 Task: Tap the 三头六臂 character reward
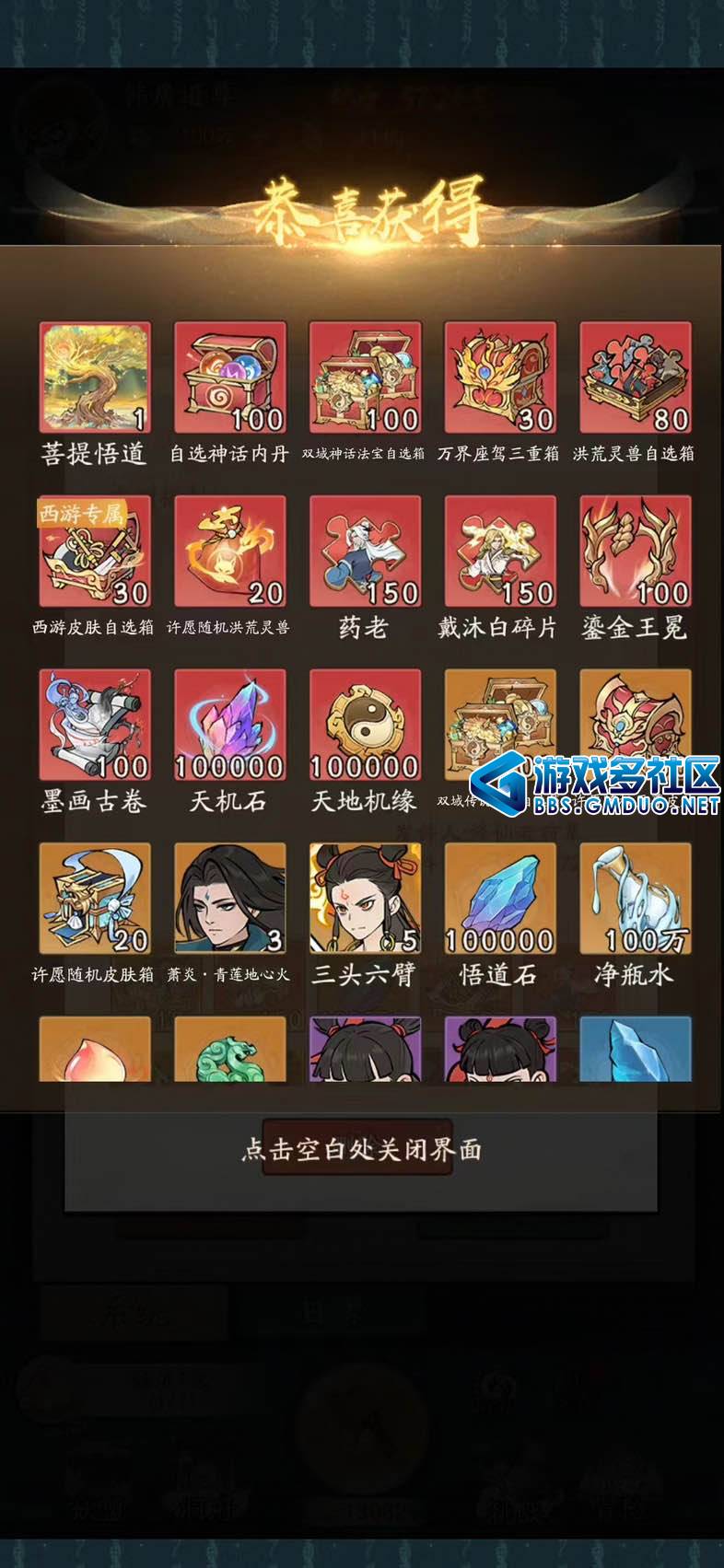point(365,899)
